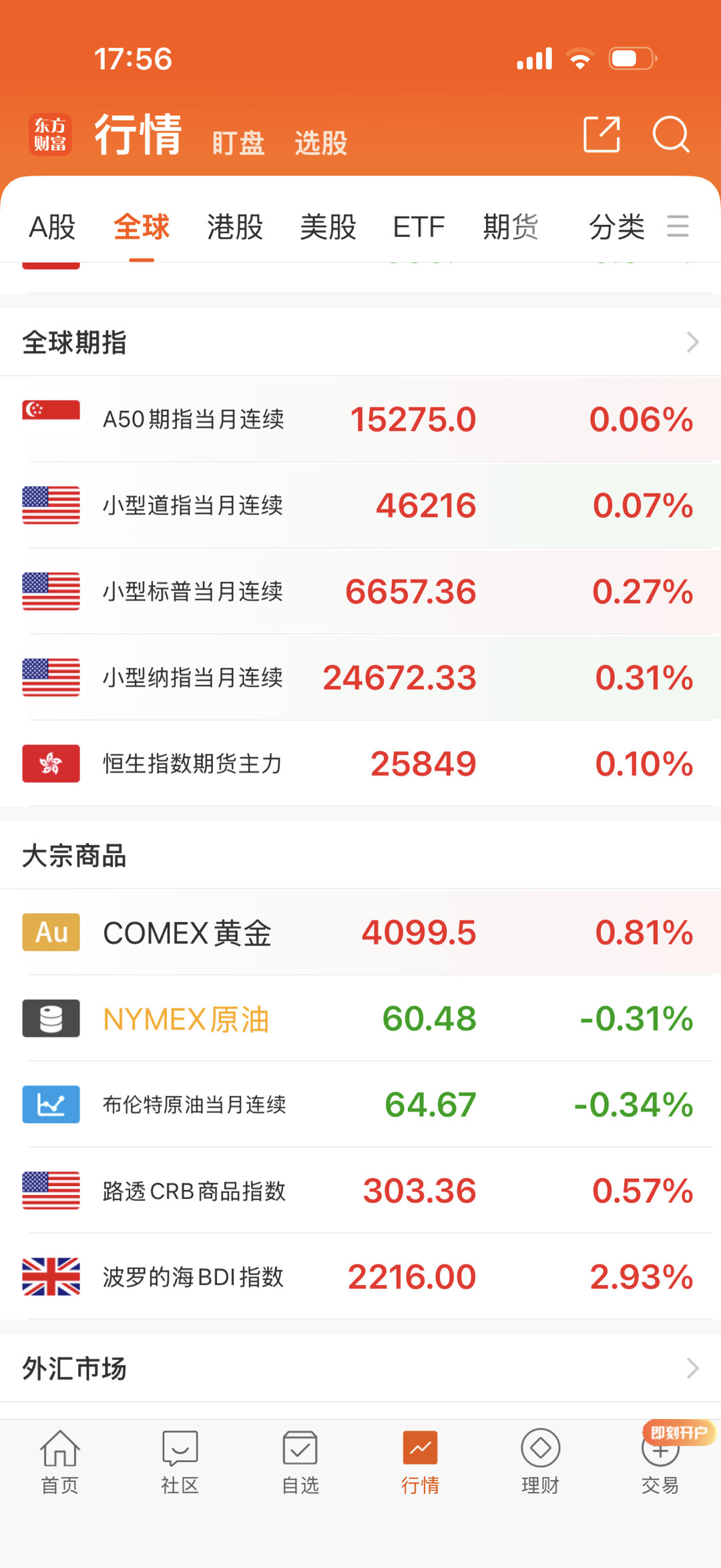Expand the 全球期指 section chevron
Viewport: 721px width, 1568px height.
(692, 342)
